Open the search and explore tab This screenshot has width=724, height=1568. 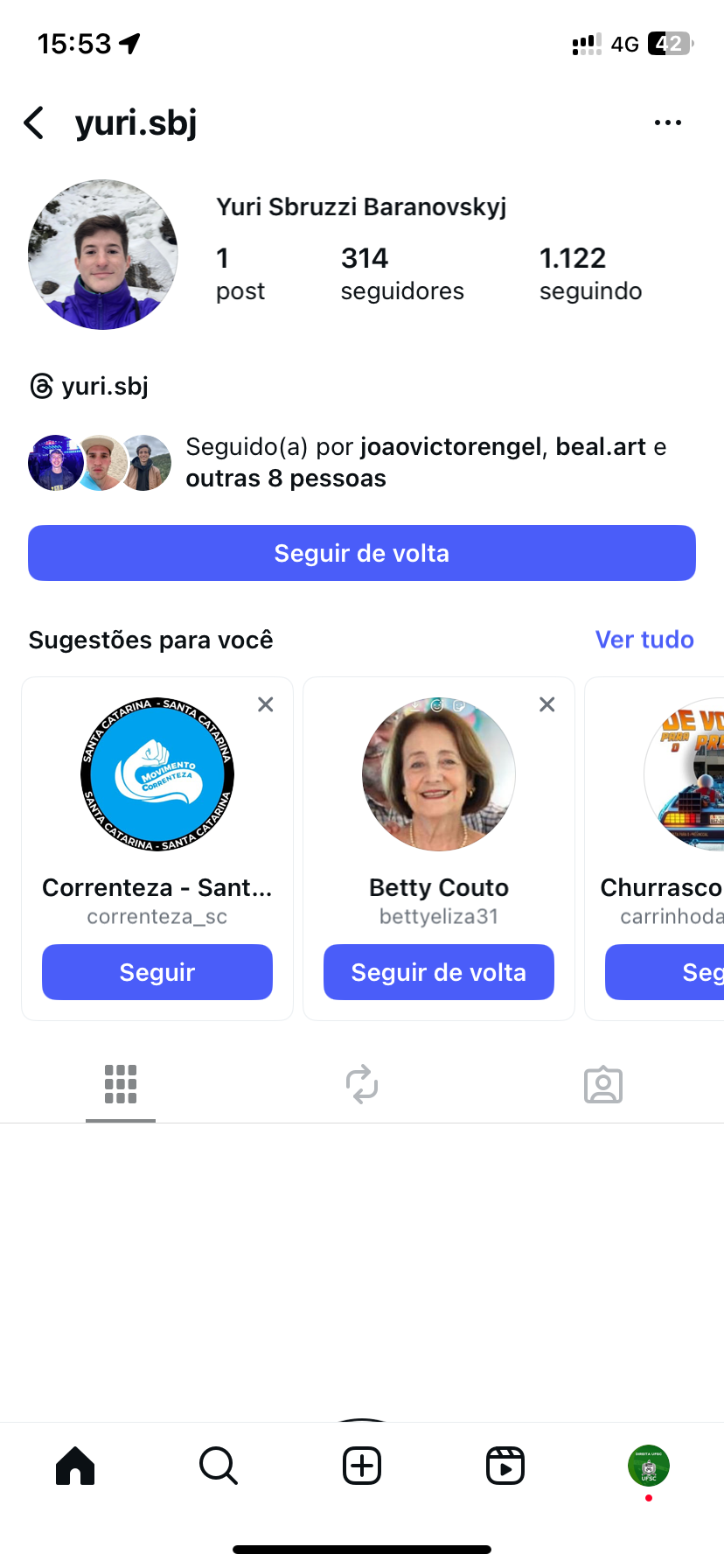[219, 1466]
